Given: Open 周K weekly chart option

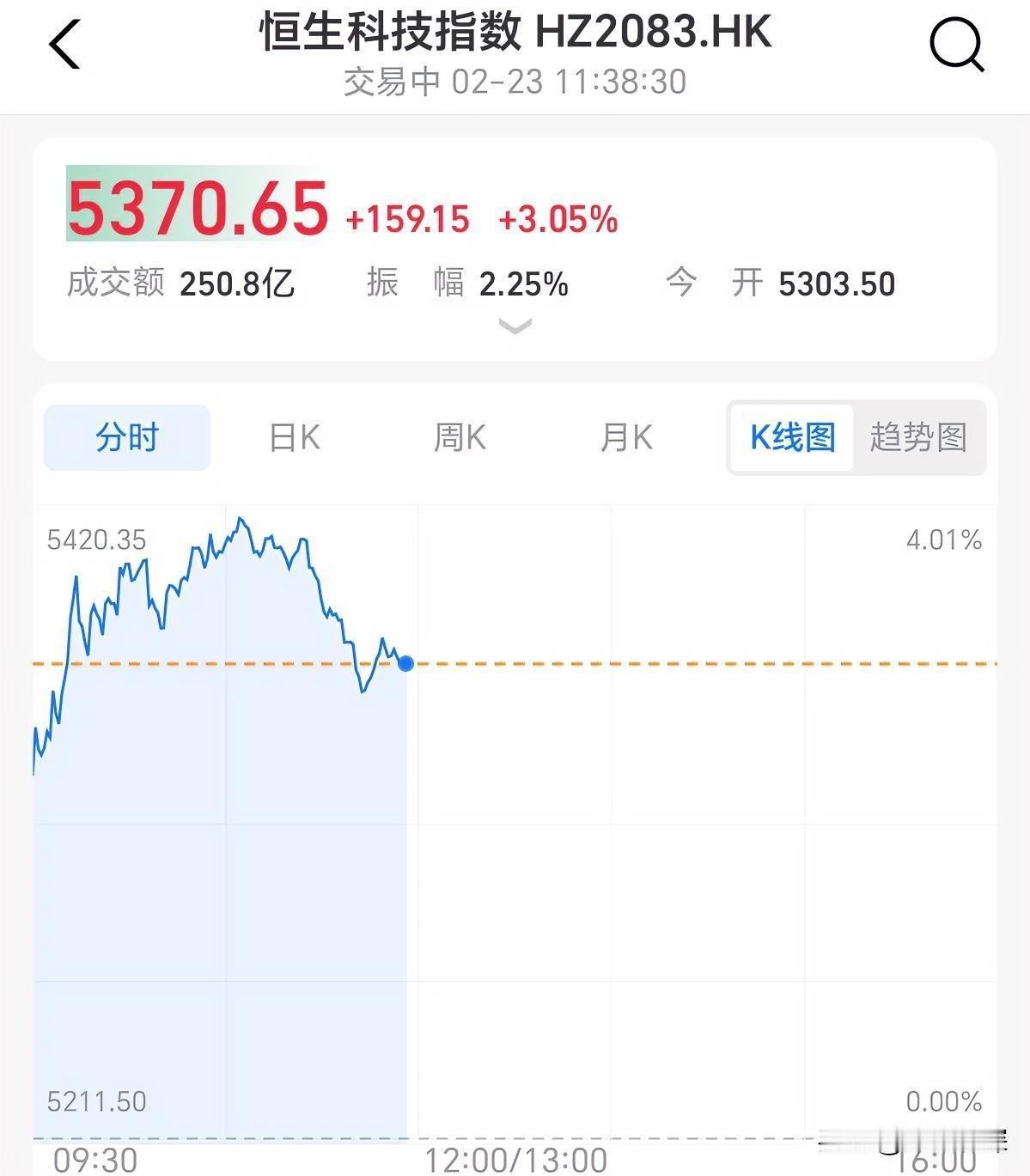Looking at the screenshot, I should point(460,437).
